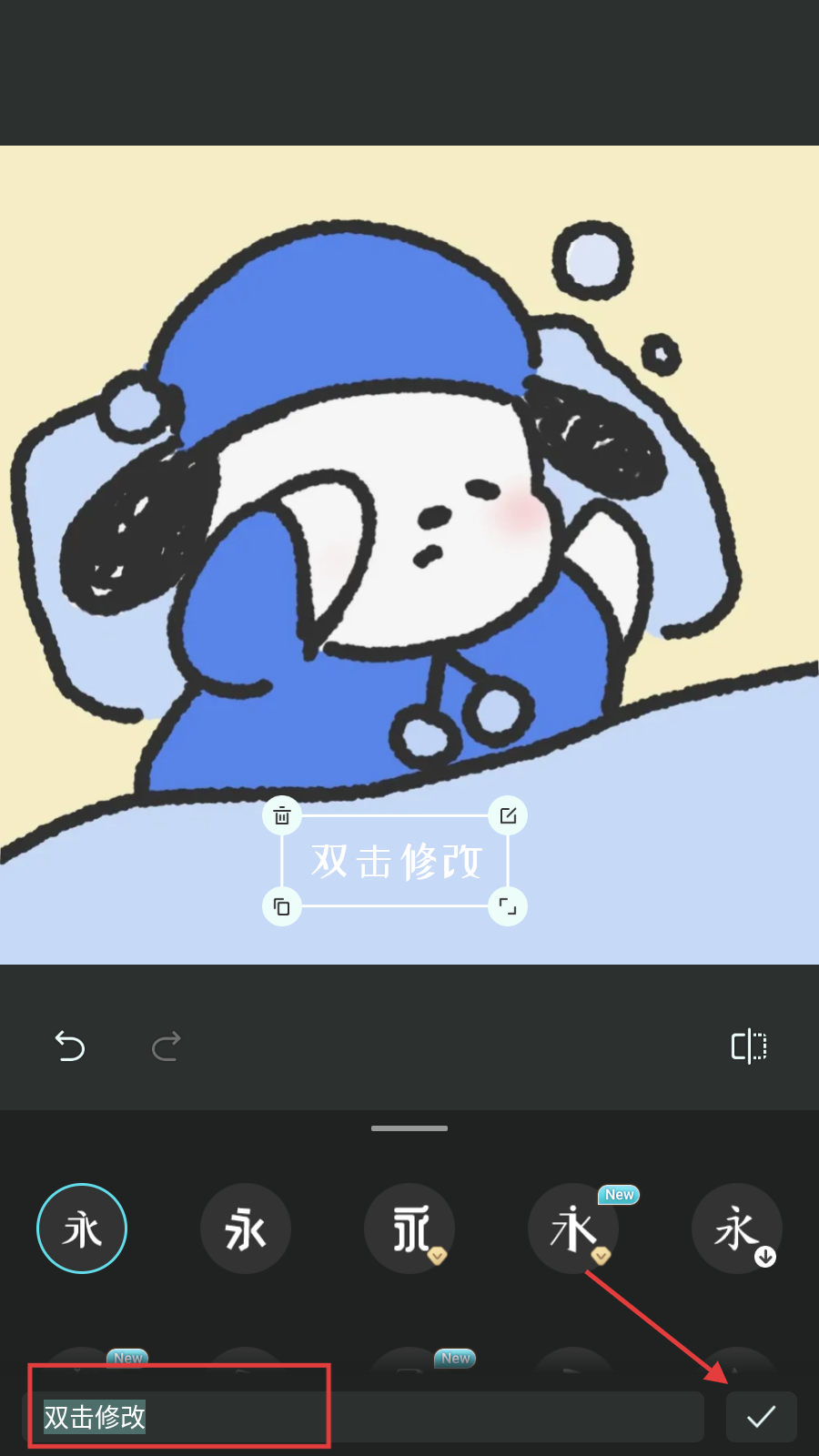Duplicate the text box with copy icon
Screen dimensions: 819x1456
(282, 906)
